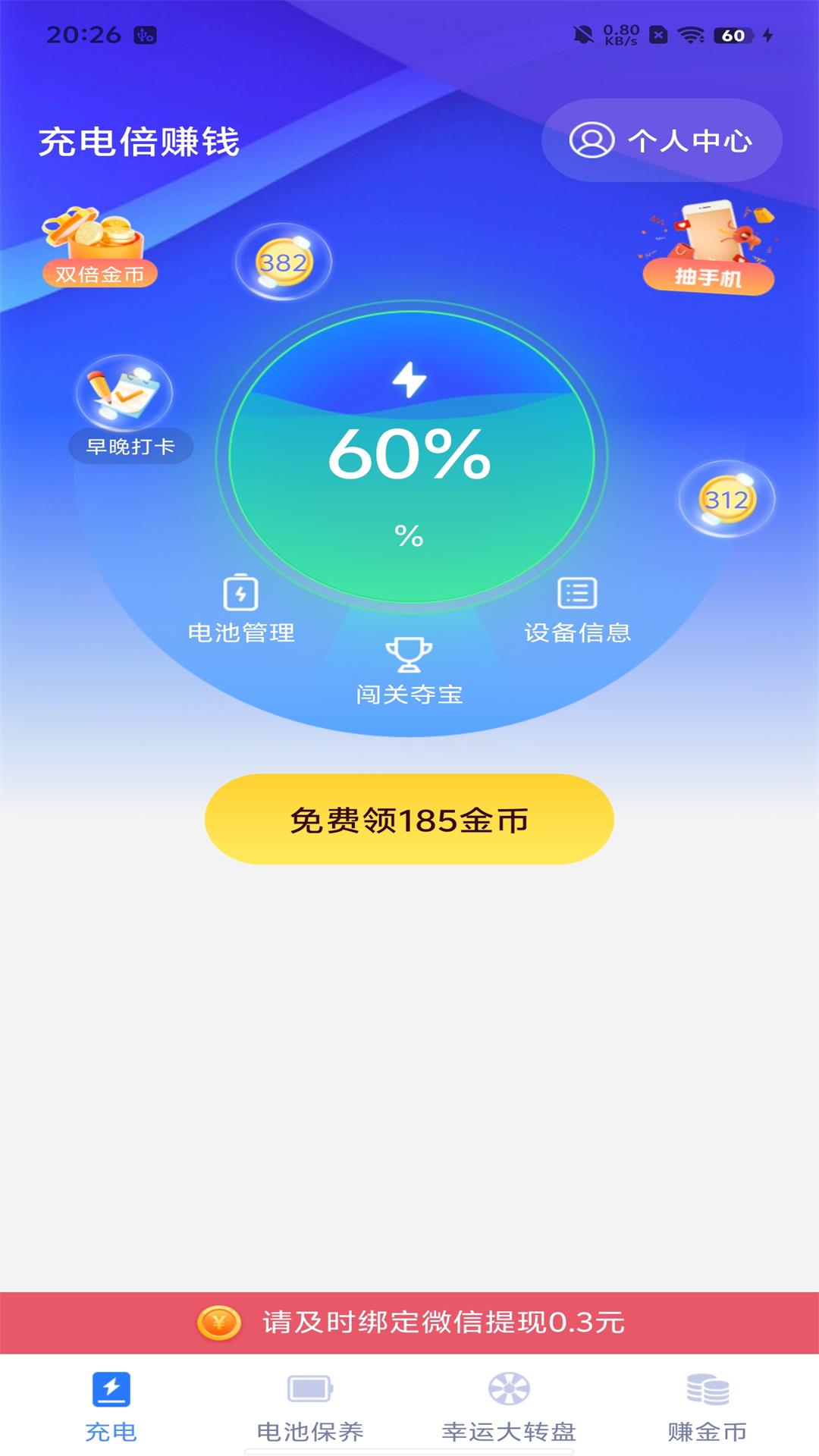Viewport: 819px width, 1456px height.
Task: Open the 抽手机 phone lottery
Action: (x=708, y=248)
